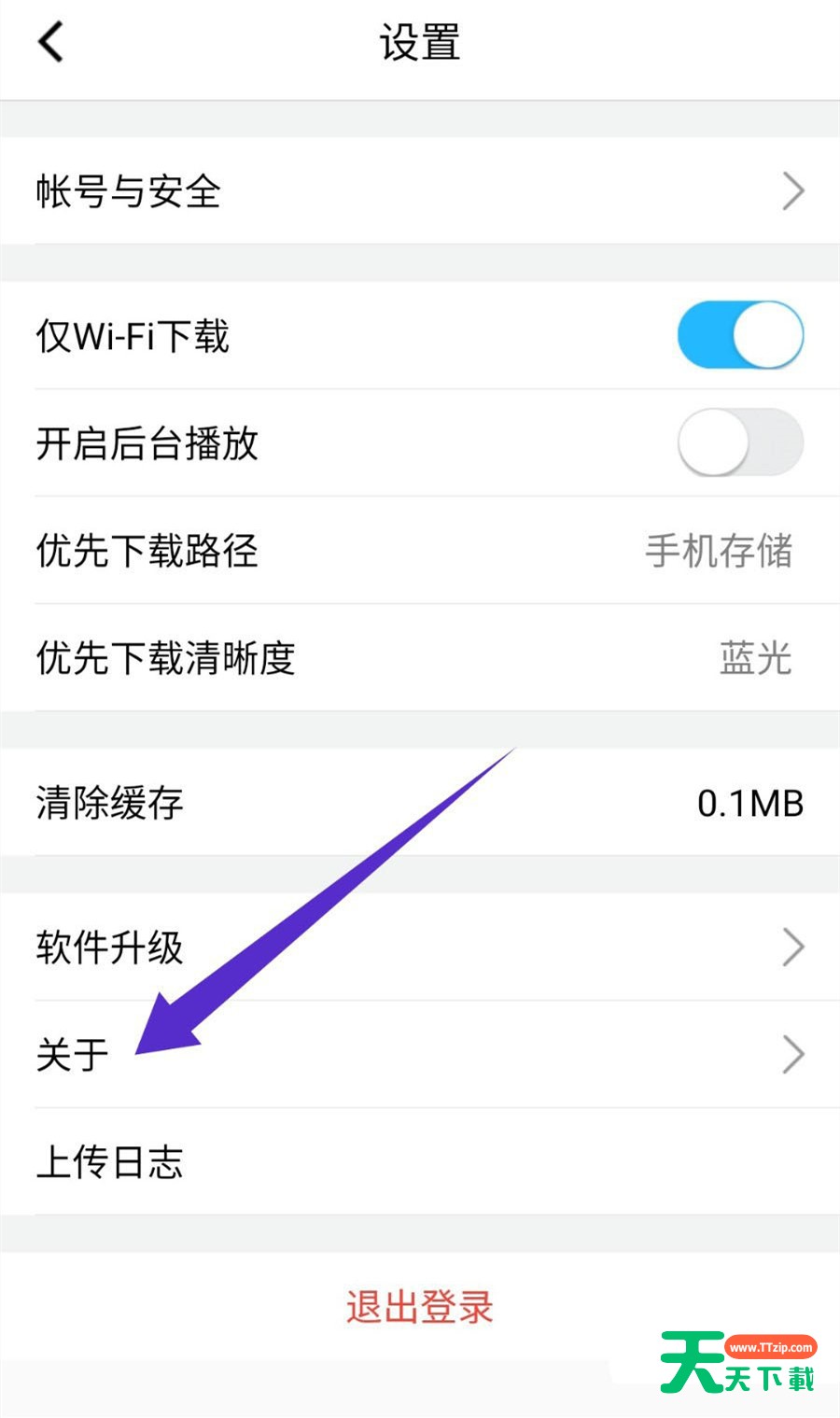840x1418 pixels.
Task: Open 帐号与安全 settings
Action: click(x=420, y=191)
